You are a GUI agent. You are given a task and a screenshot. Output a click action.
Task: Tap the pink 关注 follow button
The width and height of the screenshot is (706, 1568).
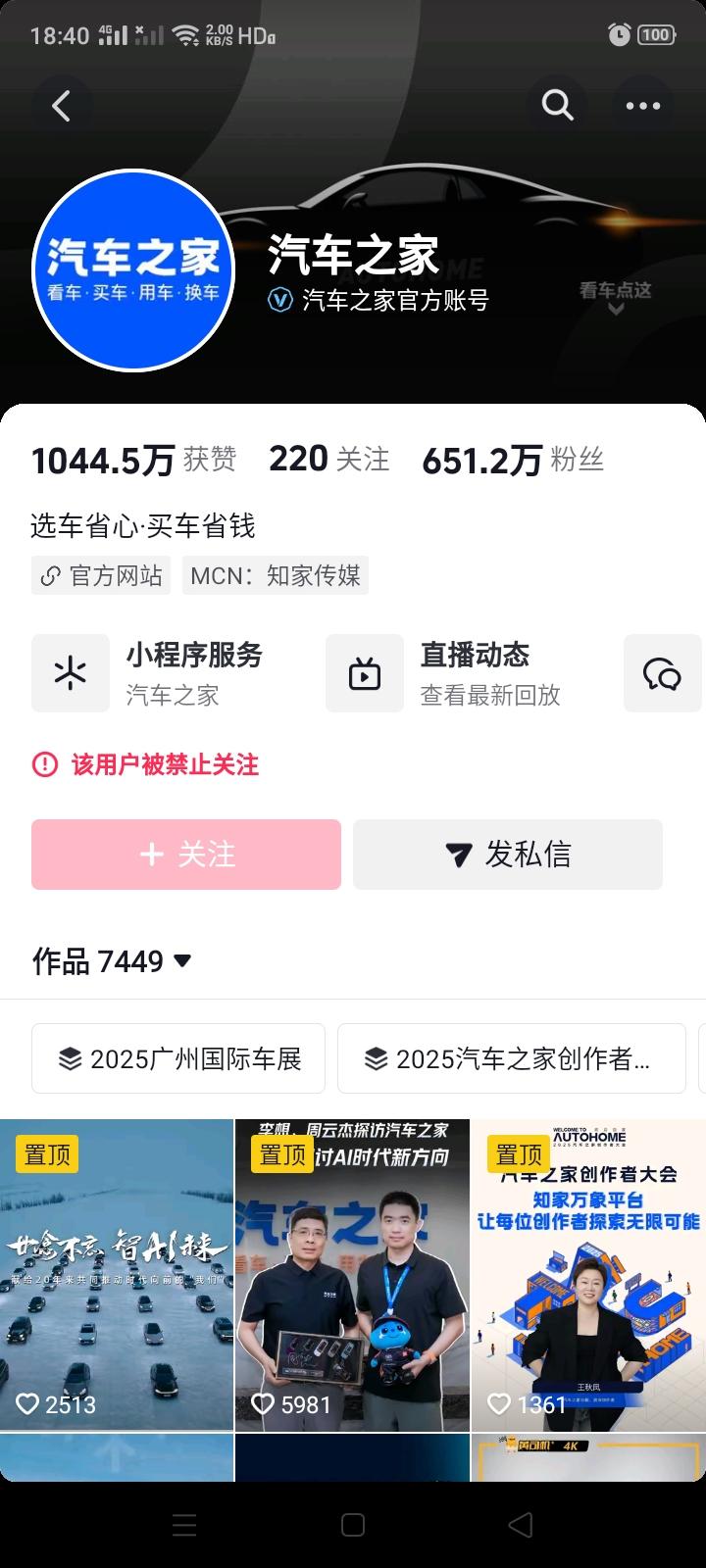pos(184,855)
